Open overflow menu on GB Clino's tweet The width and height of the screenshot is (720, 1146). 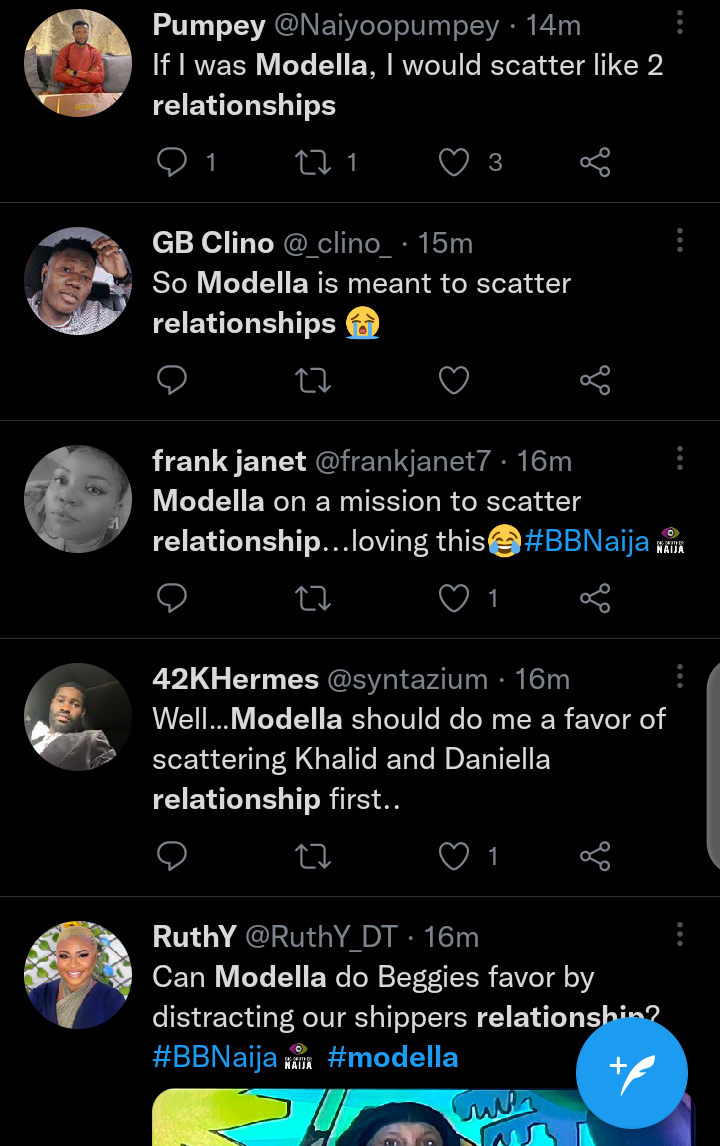[679, 241]
